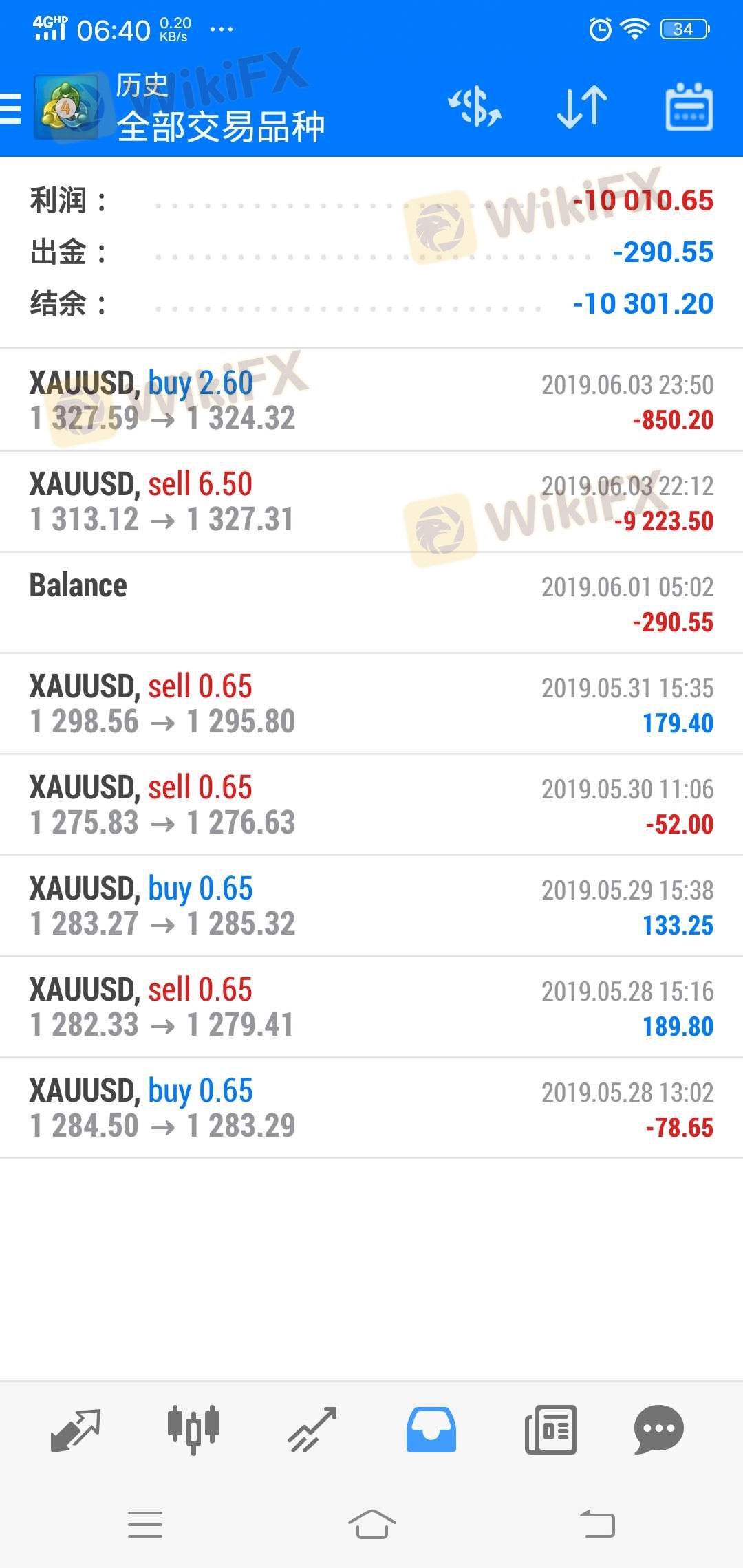Switch to the Trade tab
The width and height of the screenshot is (743, 1568).
coord(312,1430)
